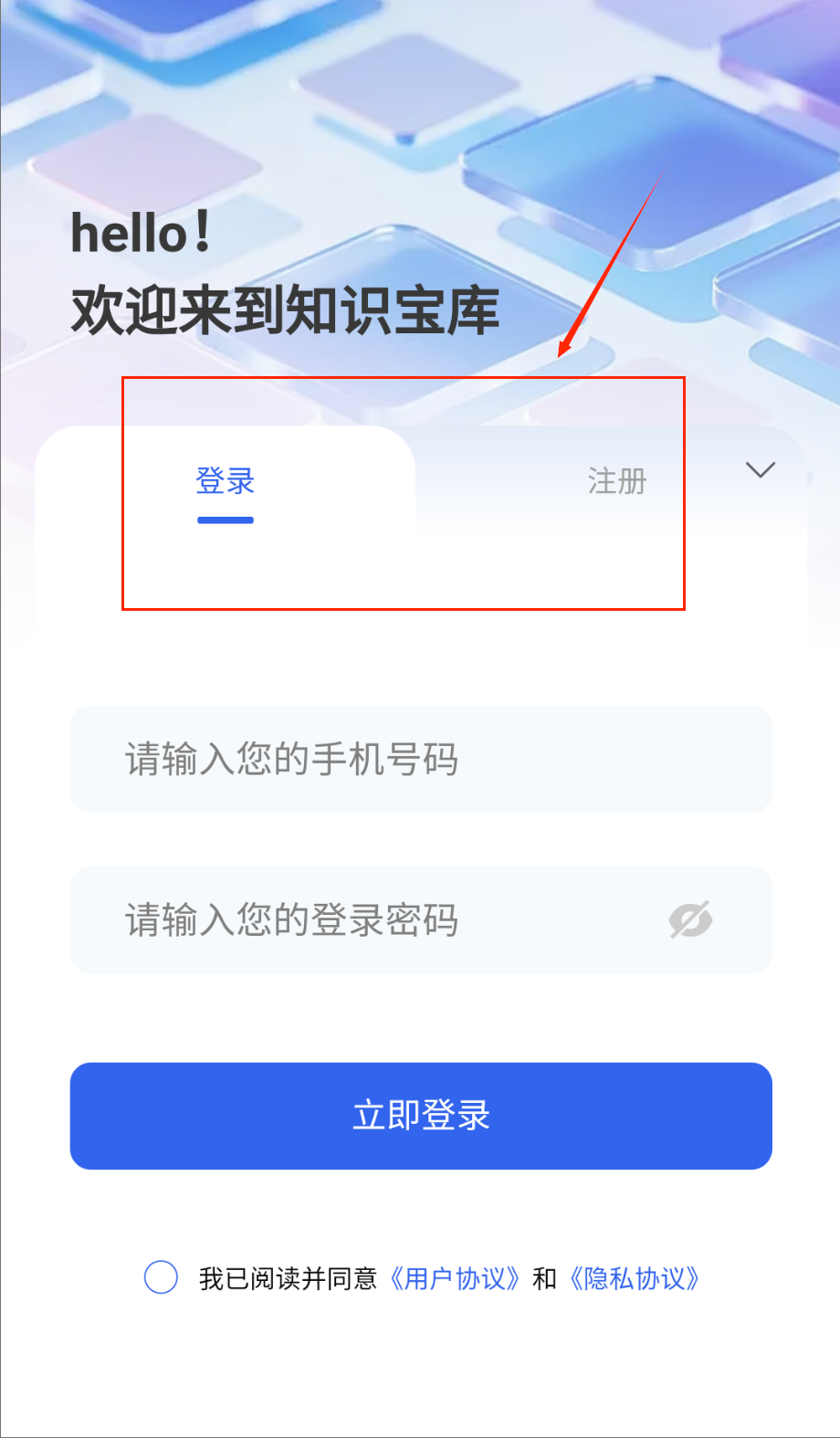Open the 《用户协议》 link
Viewport: 840px width, 1438px height.
coord(455,1278)
